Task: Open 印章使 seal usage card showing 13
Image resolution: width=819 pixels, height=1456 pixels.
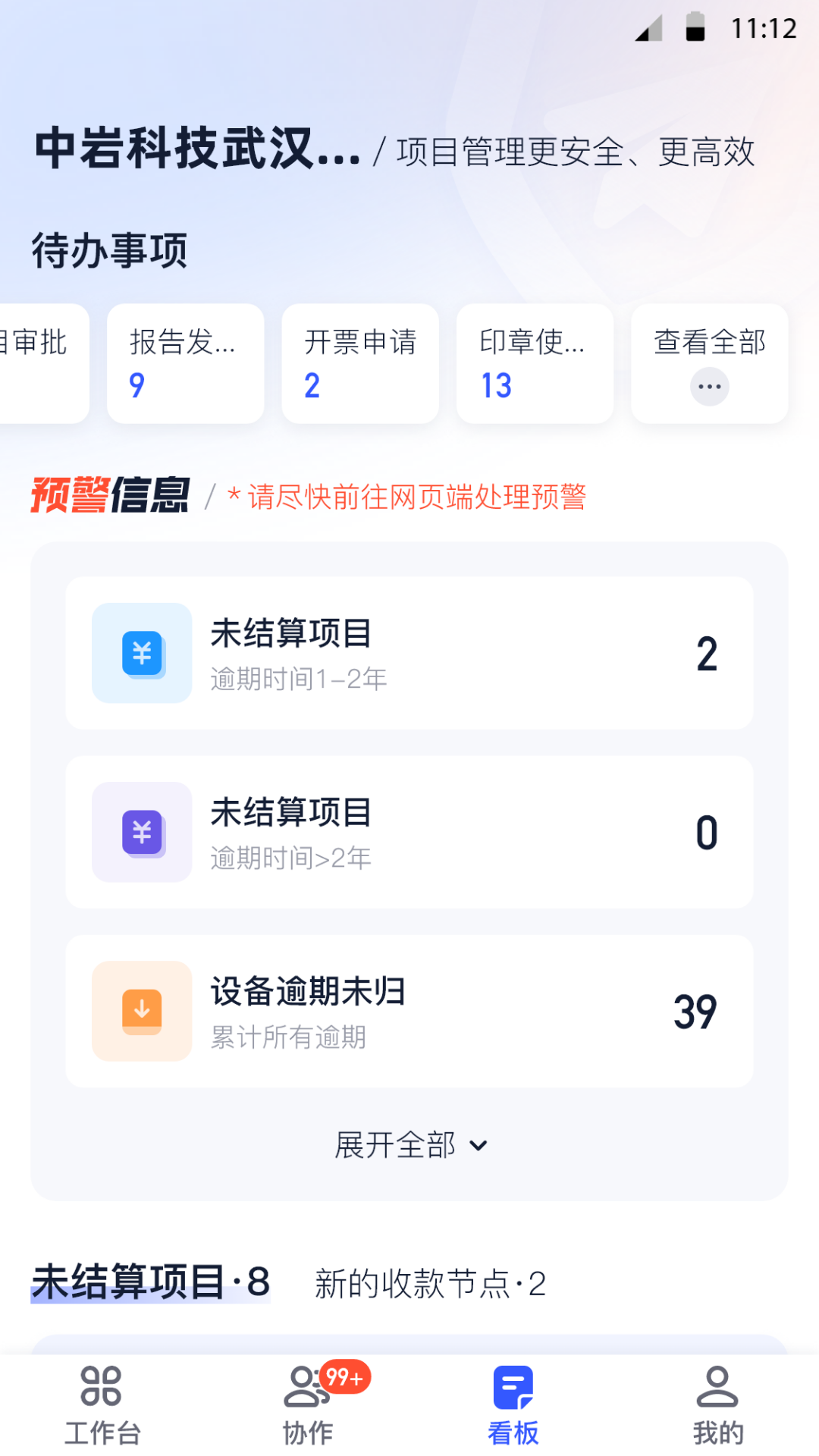Action: coord(534,363)
